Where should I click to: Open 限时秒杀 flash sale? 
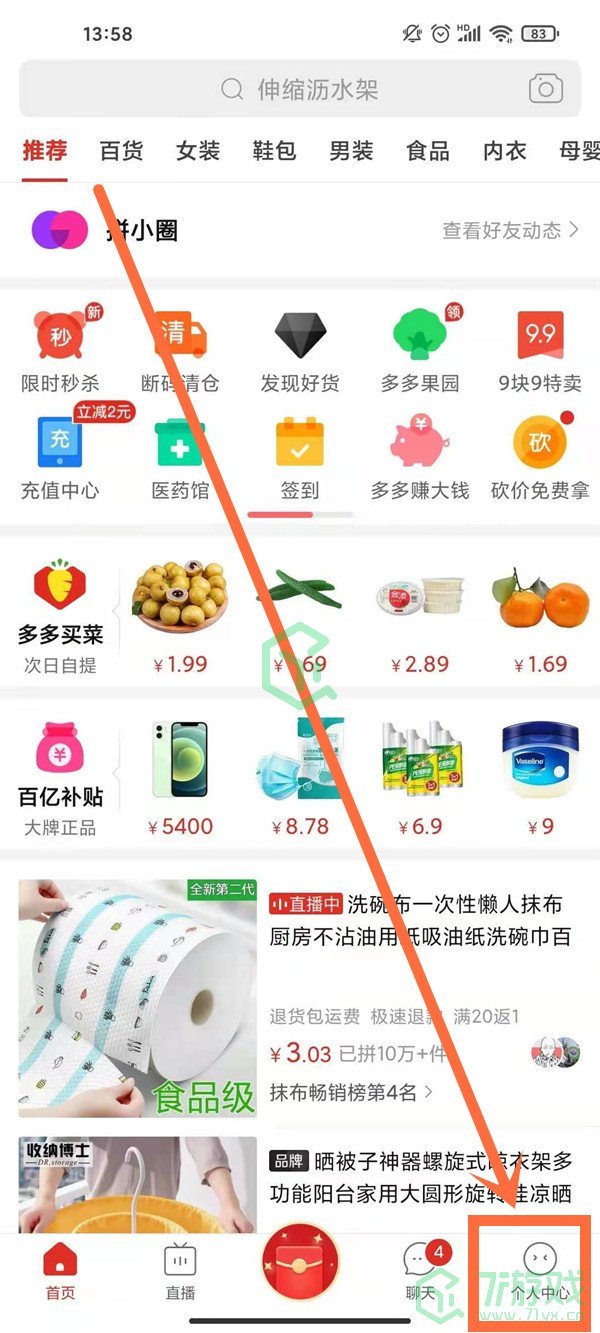click(60, 350)
